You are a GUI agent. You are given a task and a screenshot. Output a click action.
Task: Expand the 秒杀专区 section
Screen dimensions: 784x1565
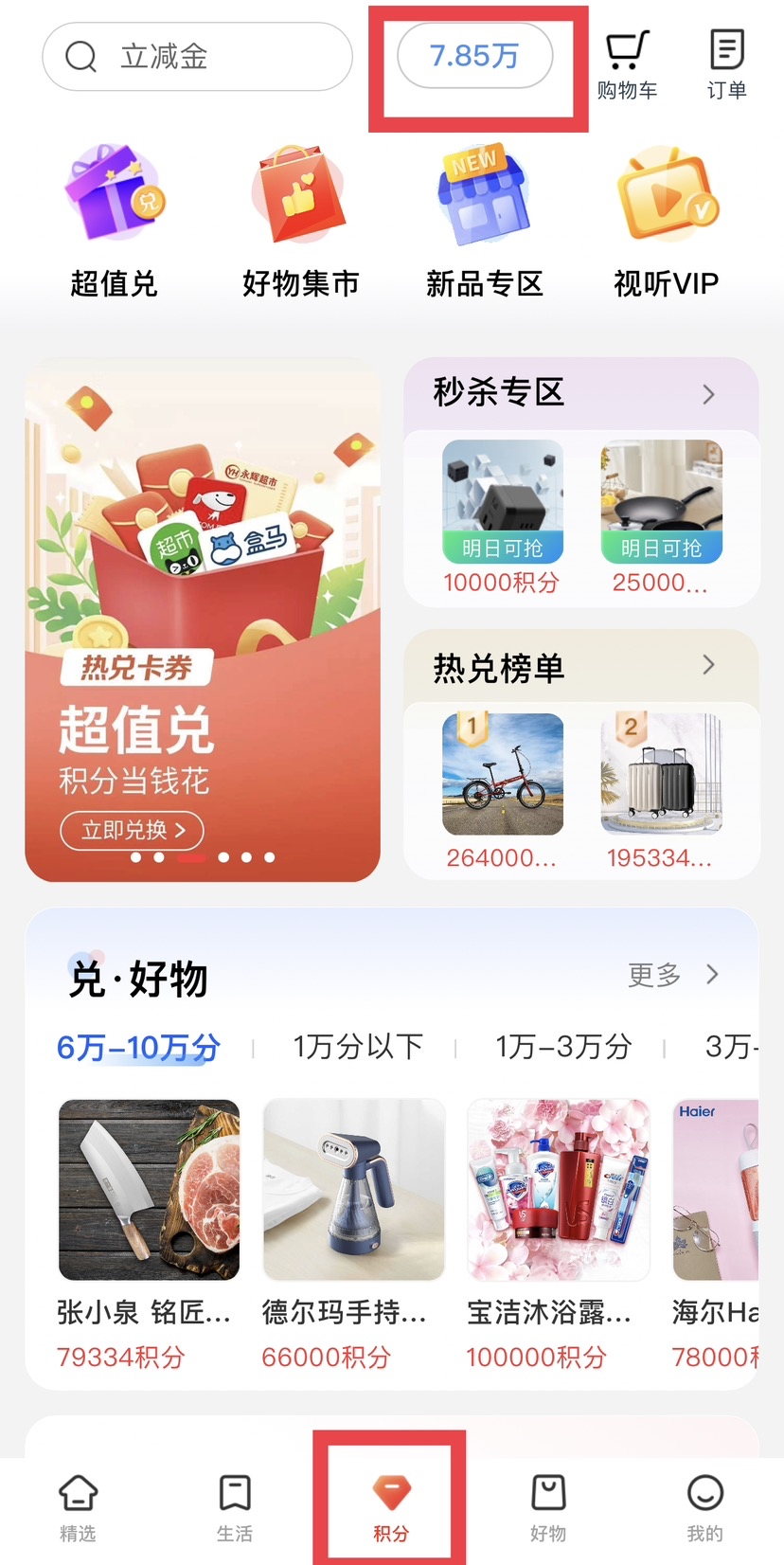(x=580, y=393)
